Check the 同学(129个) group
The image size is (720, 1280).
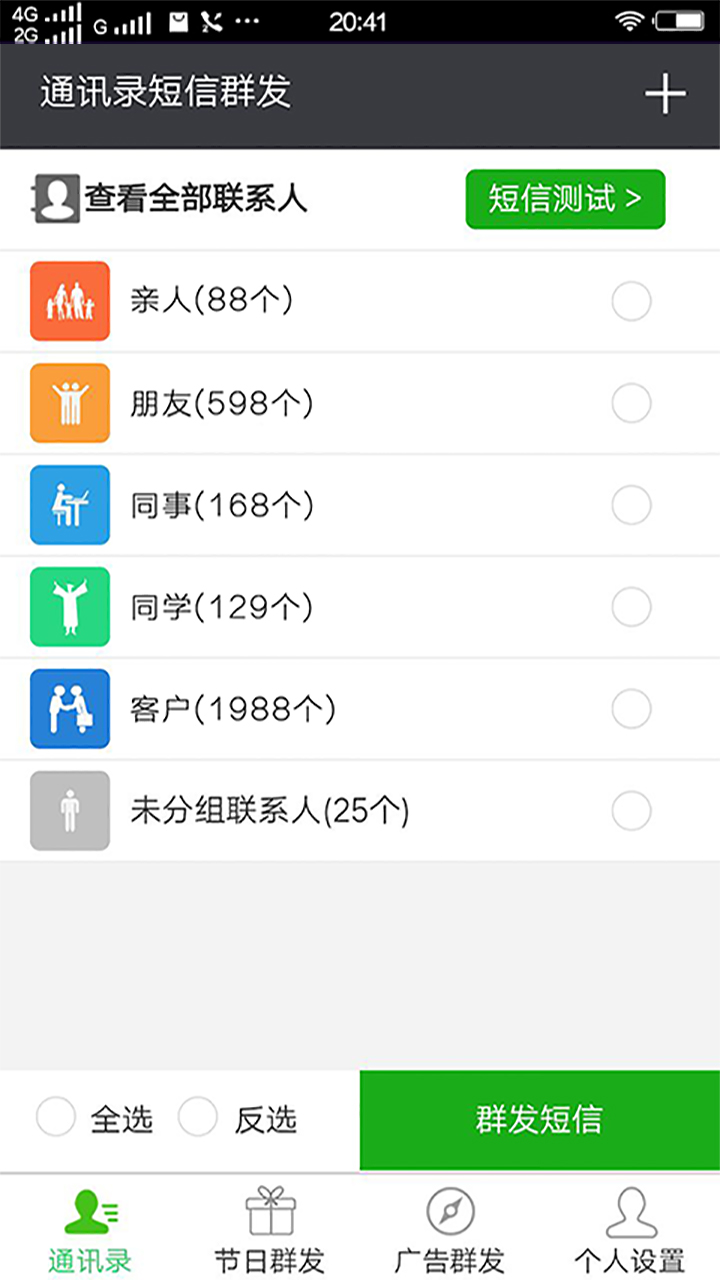click(x=631, y=607)
